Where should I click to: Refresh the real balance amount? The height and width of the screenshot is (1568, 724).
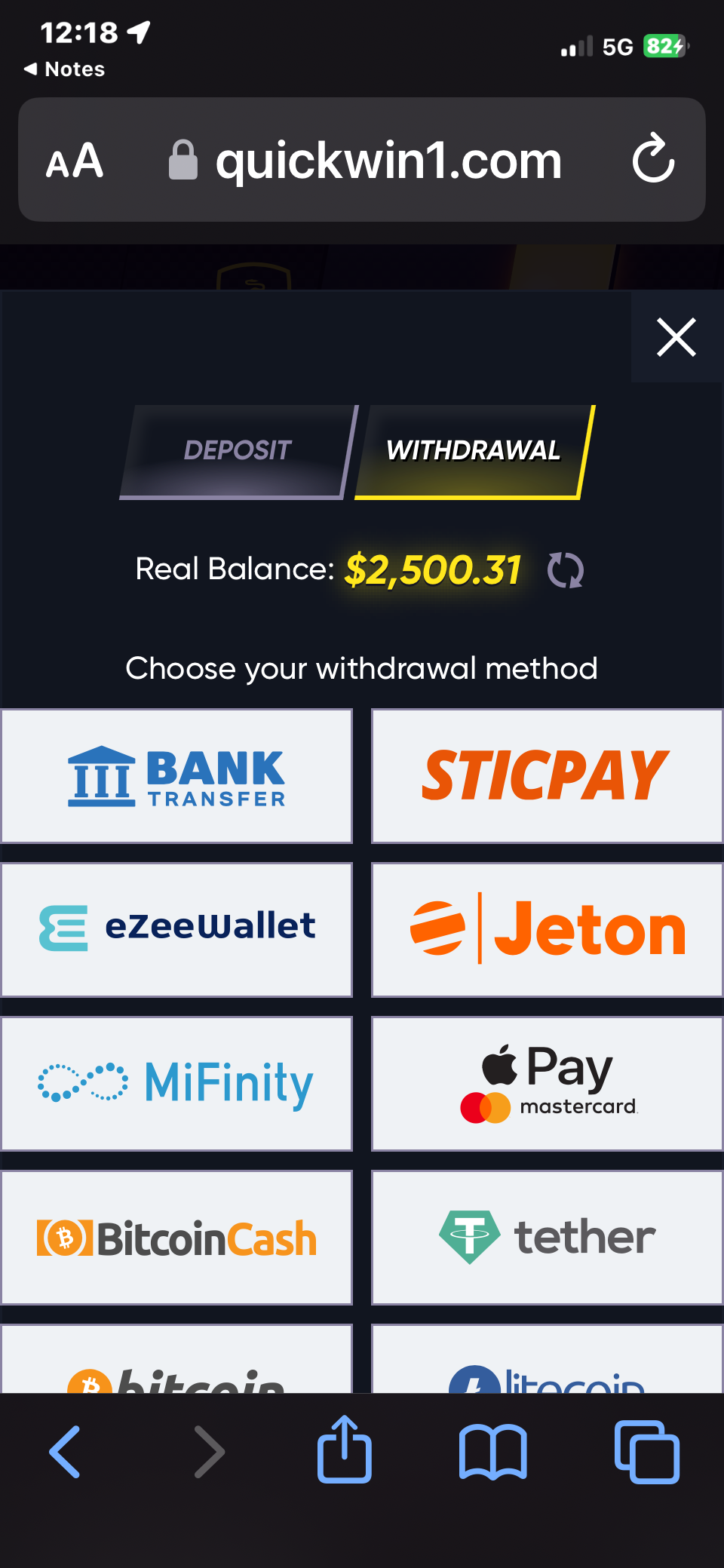[x=566, y=570]
